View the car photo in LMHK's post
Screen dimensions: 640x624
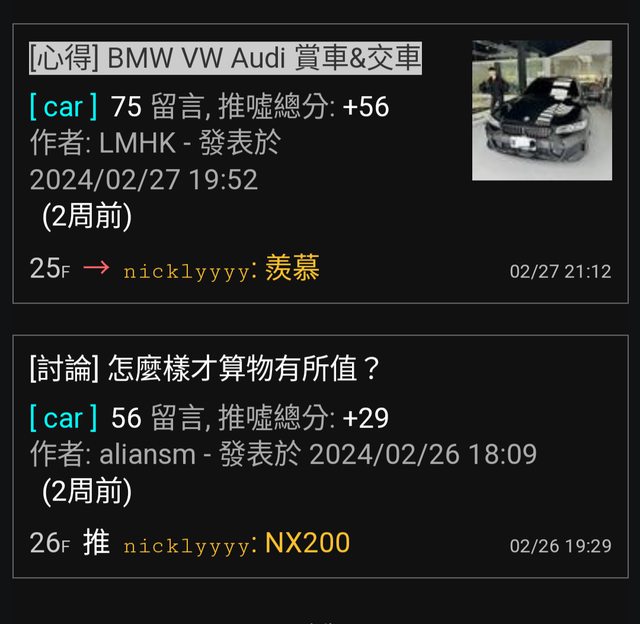click(x=541, y=110)
